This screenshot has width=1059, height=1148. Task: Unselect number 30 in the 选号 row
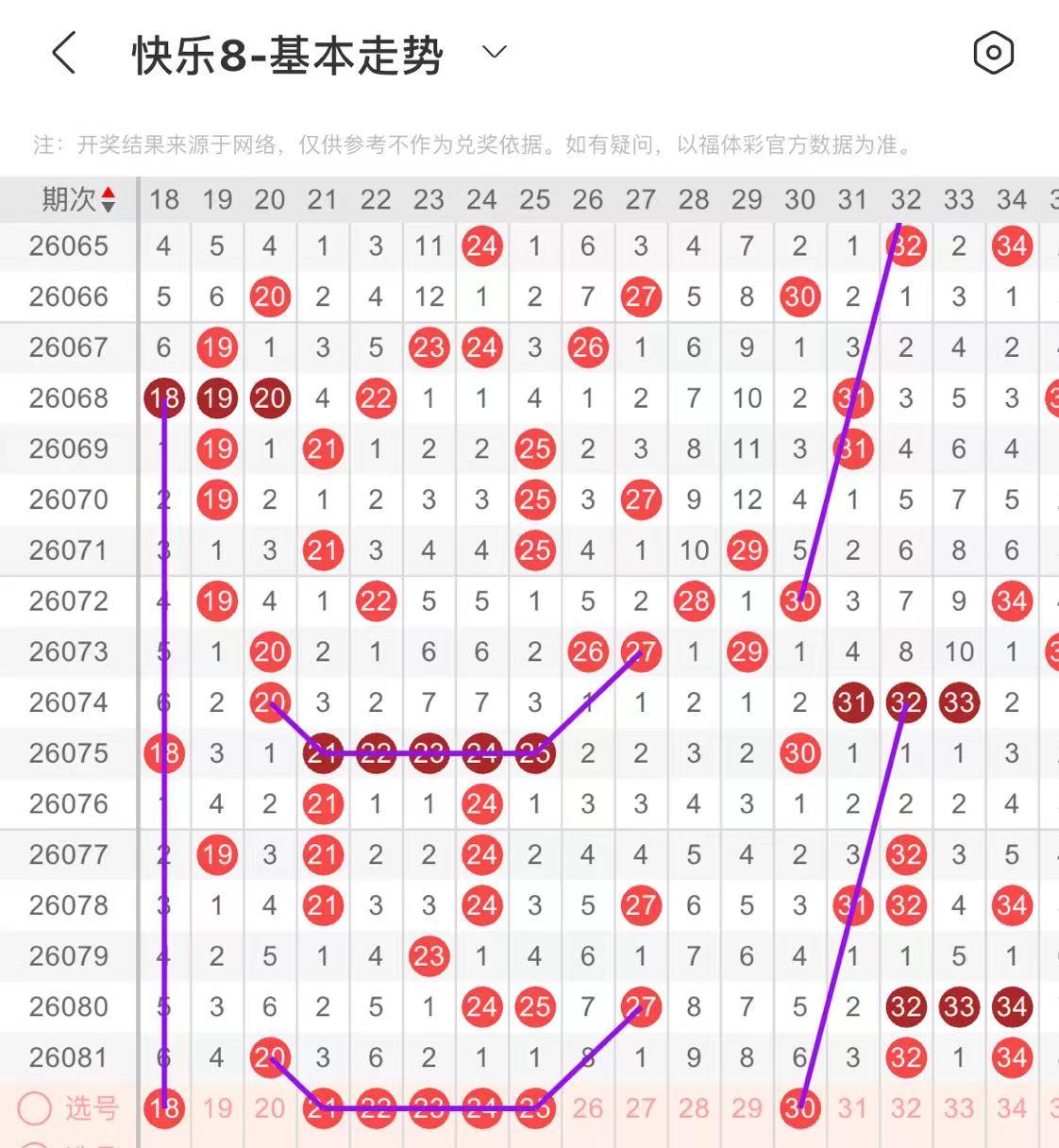799,1107
